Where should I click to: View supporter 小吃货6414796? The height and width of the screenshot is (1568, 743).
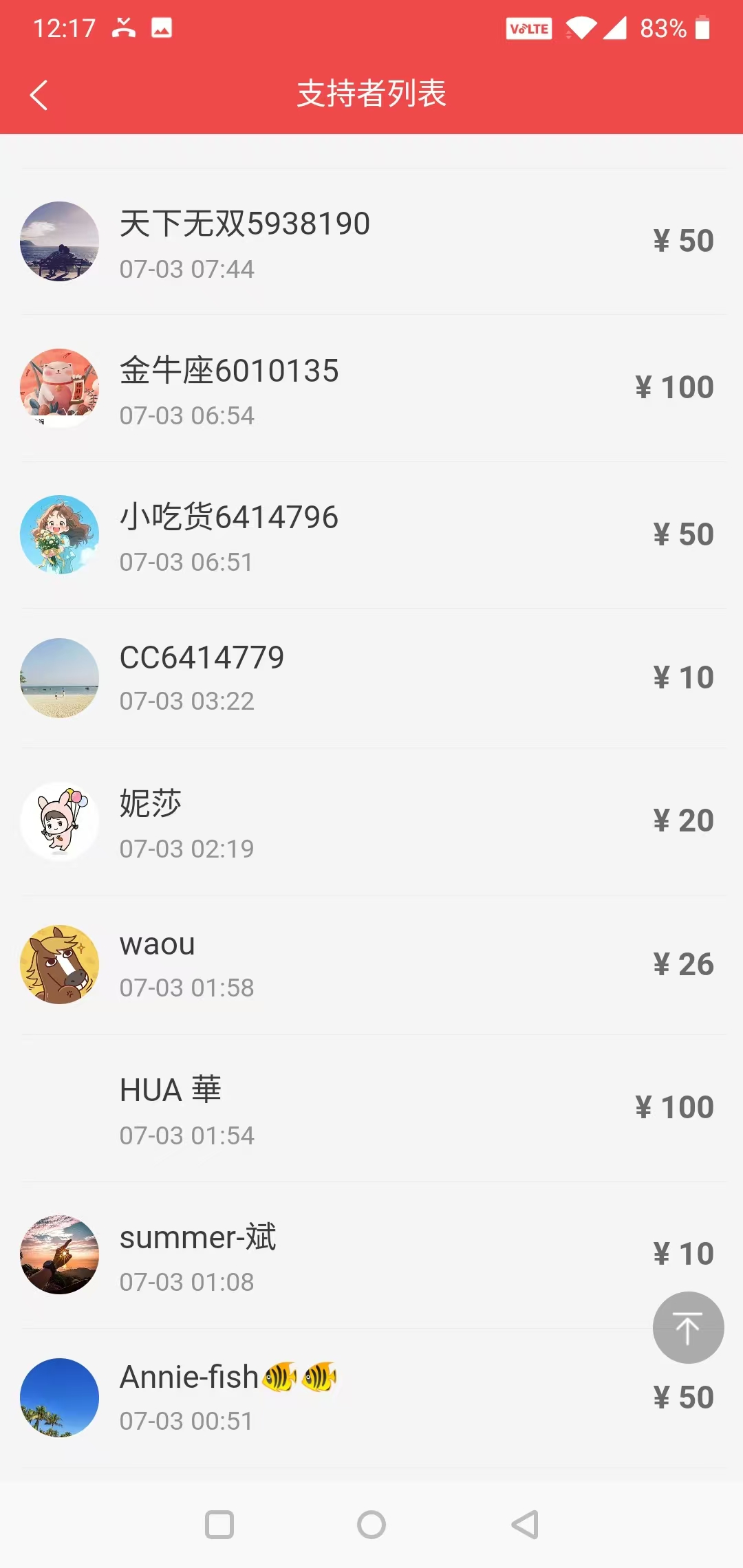371,535
